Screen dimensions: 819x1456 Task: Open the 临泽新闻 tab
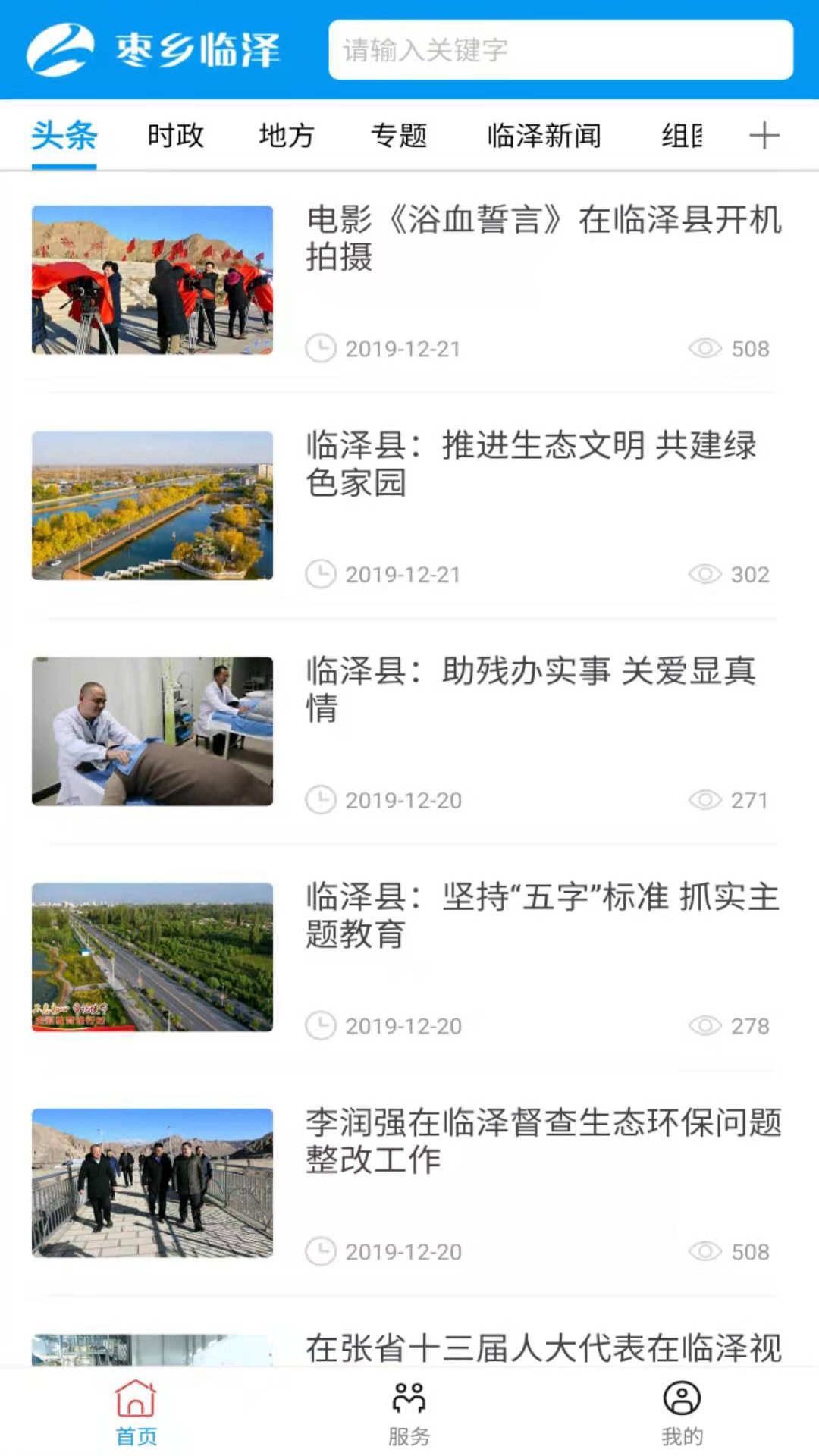(x=544, y=135)
